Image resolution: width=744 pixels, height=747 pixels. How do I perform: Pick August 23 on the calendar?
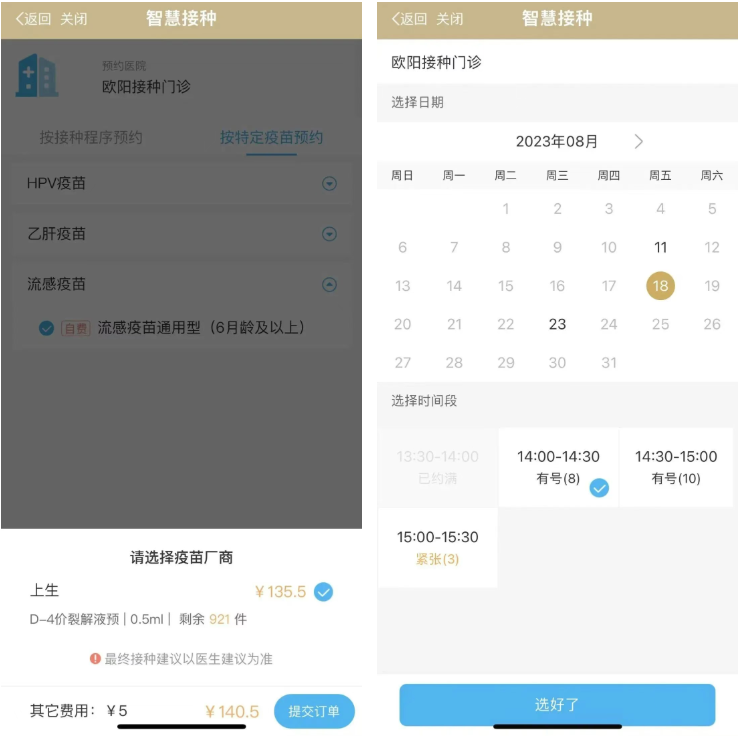click(557, 324)
